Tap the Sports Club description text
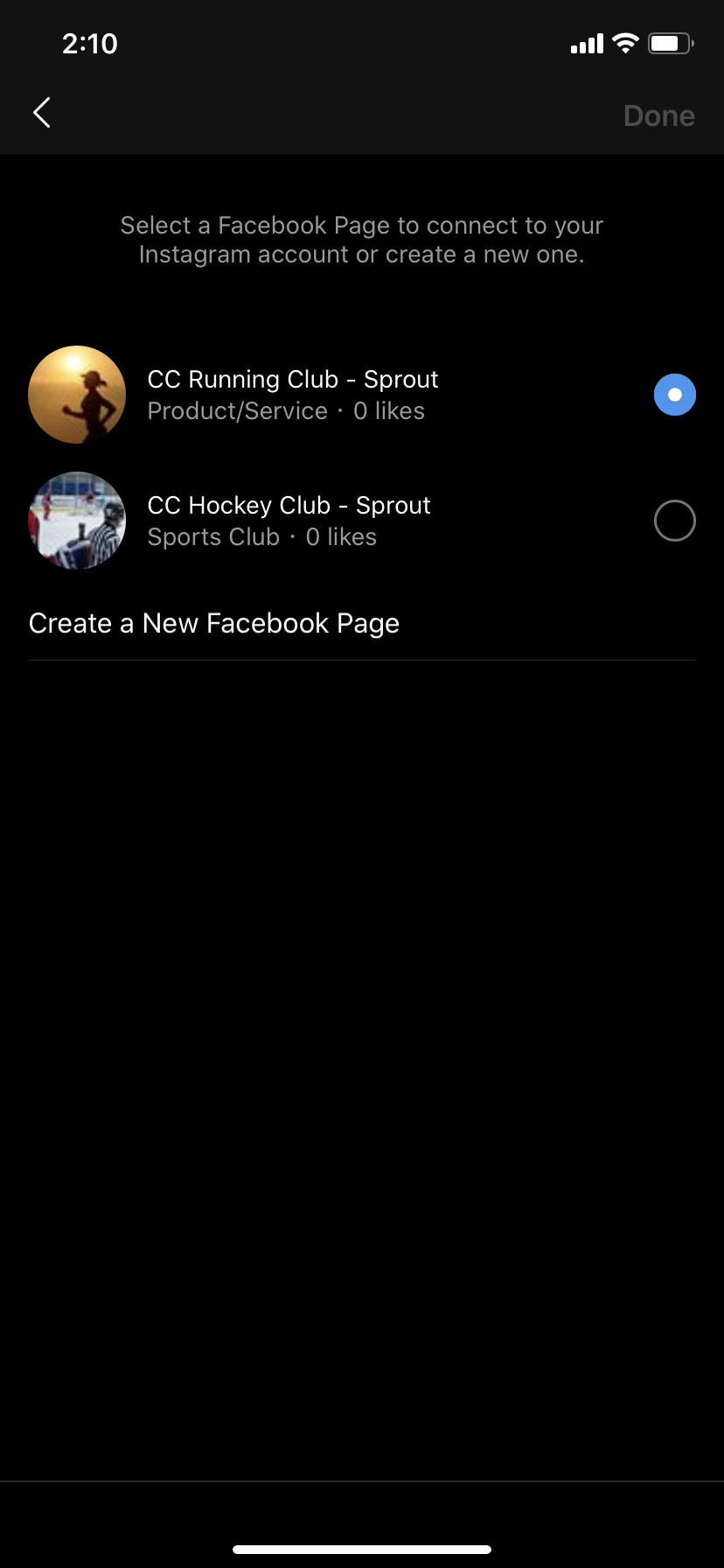The width and height of the screenshot is (724, 1568). pos(214,536)
